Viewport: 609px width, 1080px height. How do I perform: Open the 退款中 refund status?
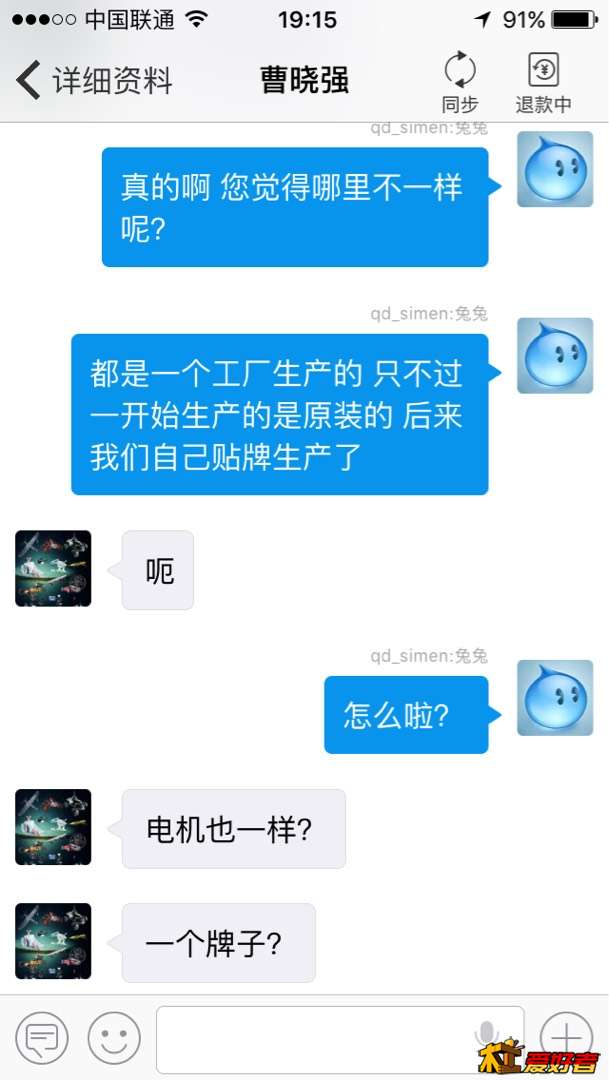pos(543,80)
